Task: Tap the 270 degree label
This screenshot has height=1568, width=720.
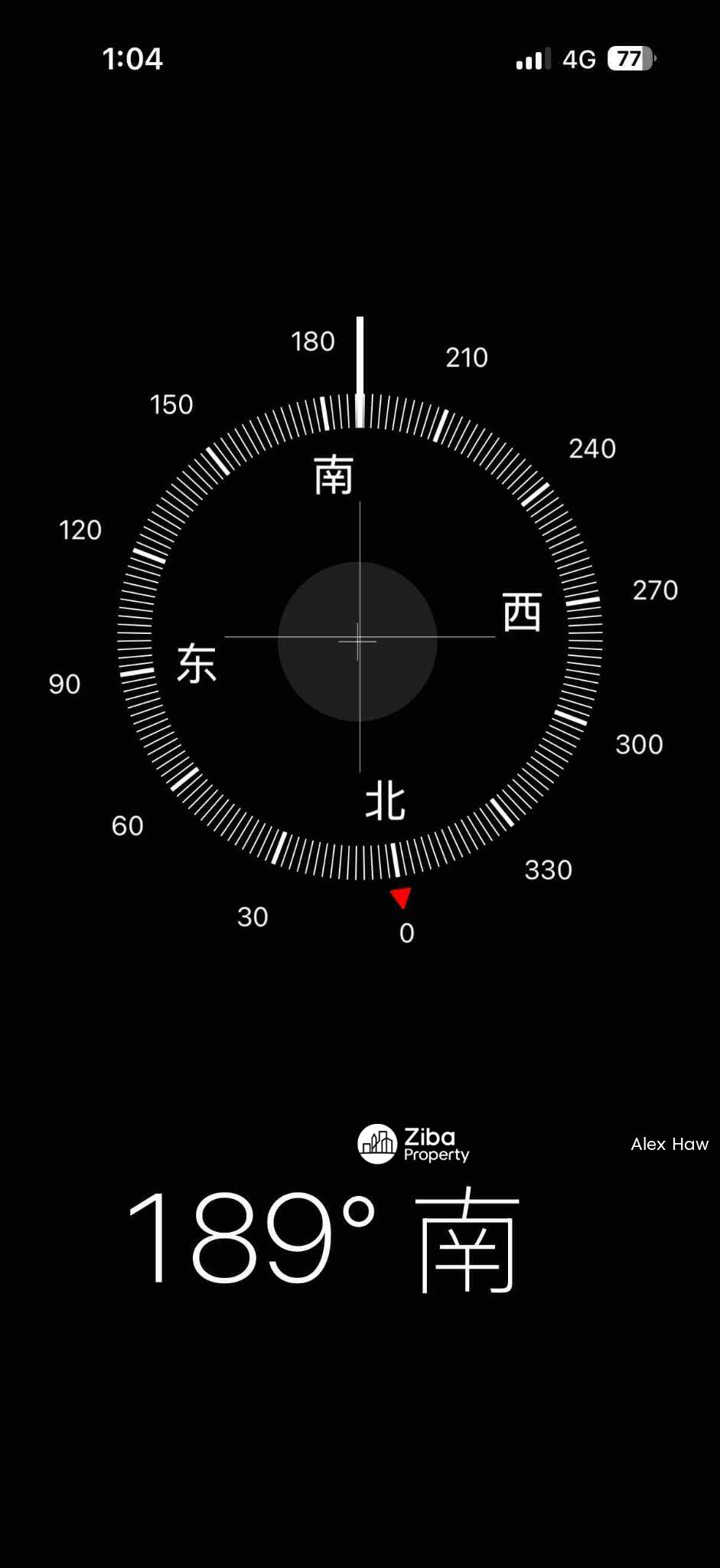Action: tap(655, 590)
